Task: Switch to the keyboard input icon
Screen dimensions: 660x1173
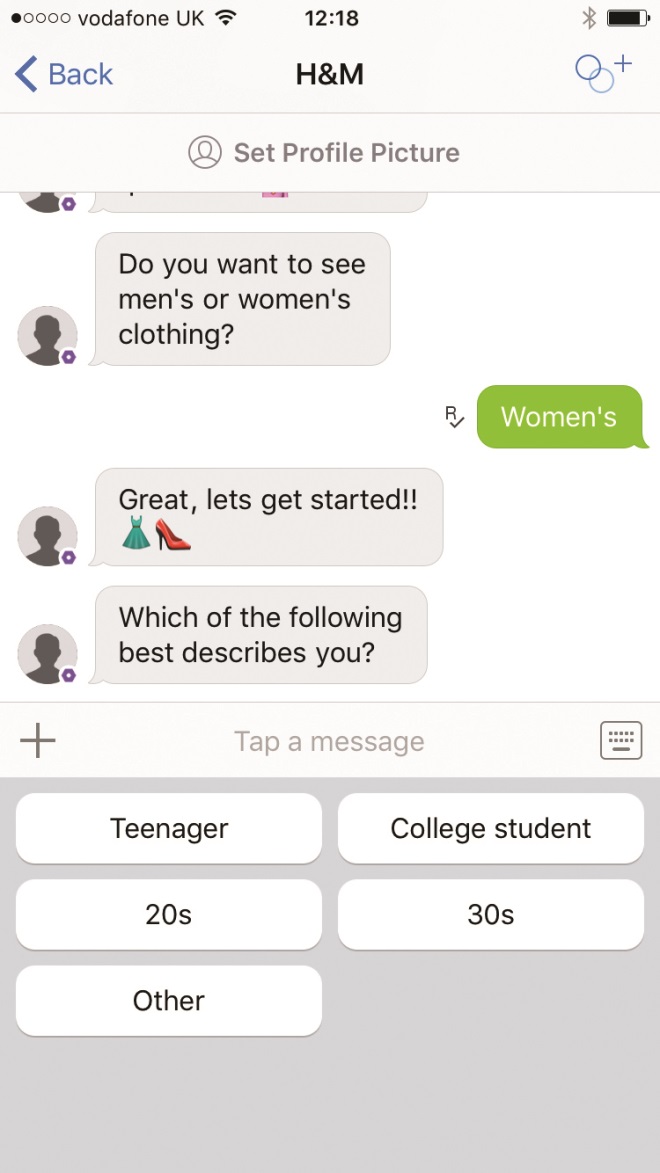Action: pos(621,741)
